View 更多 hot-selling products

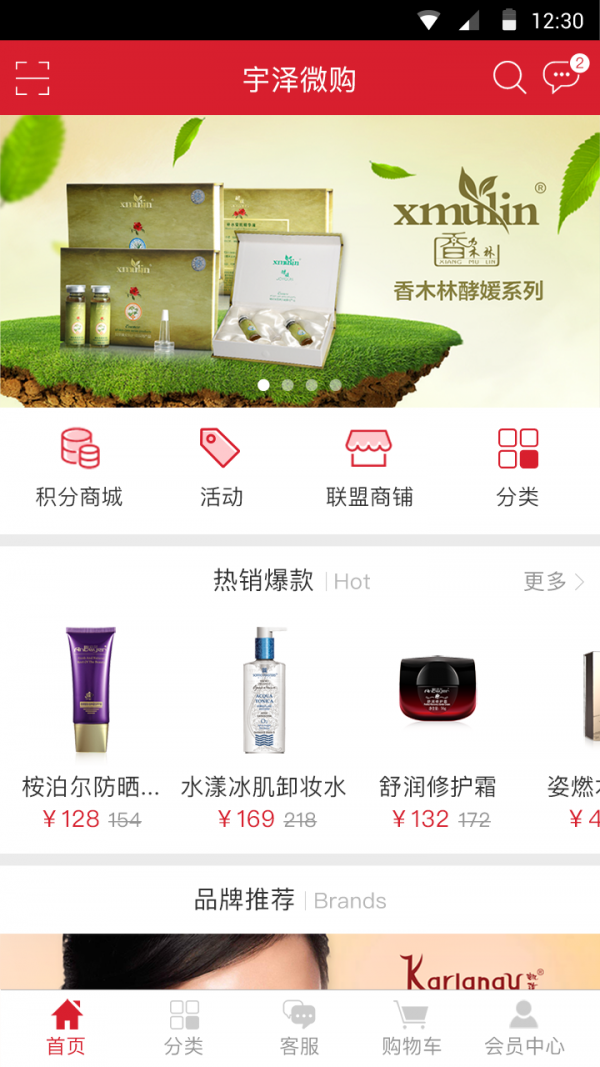coord(553,581)
